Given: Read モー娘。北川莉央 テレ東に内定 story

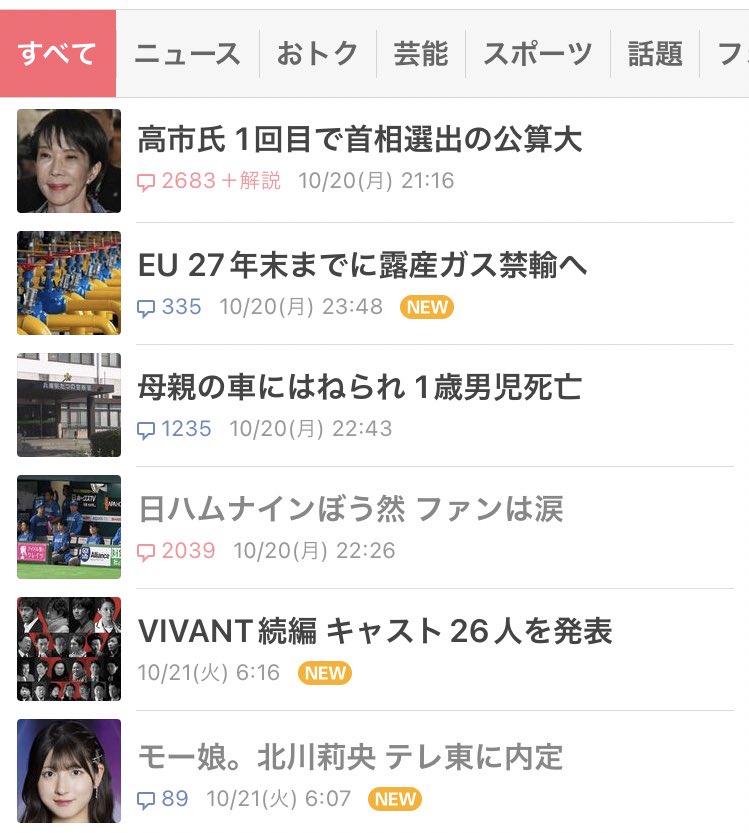Looking at the screenshot, I should coord(350,757).
